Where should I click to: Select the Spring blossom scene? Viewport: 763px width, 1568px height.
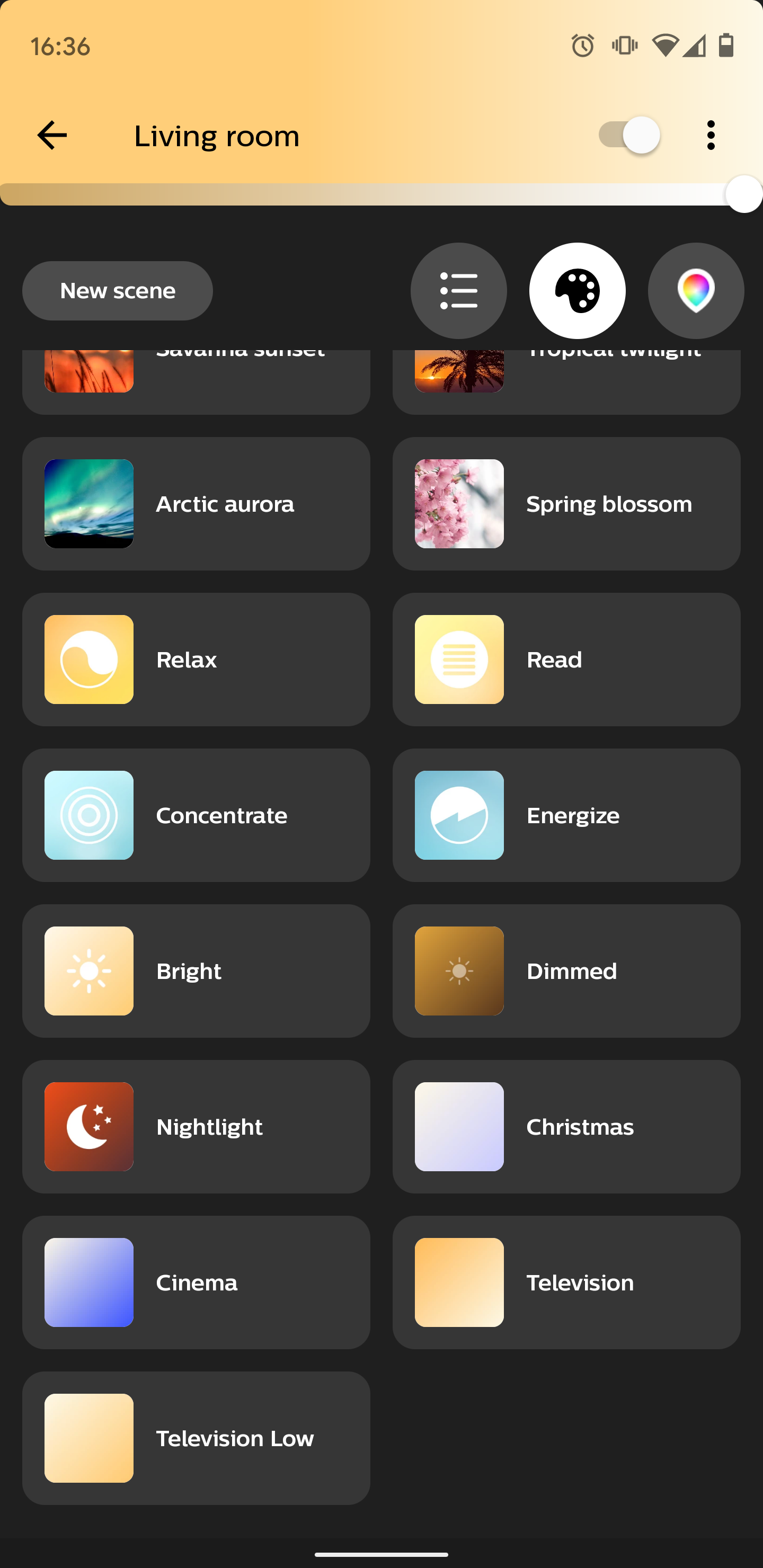pyautogui.click(x=566, y=504)
